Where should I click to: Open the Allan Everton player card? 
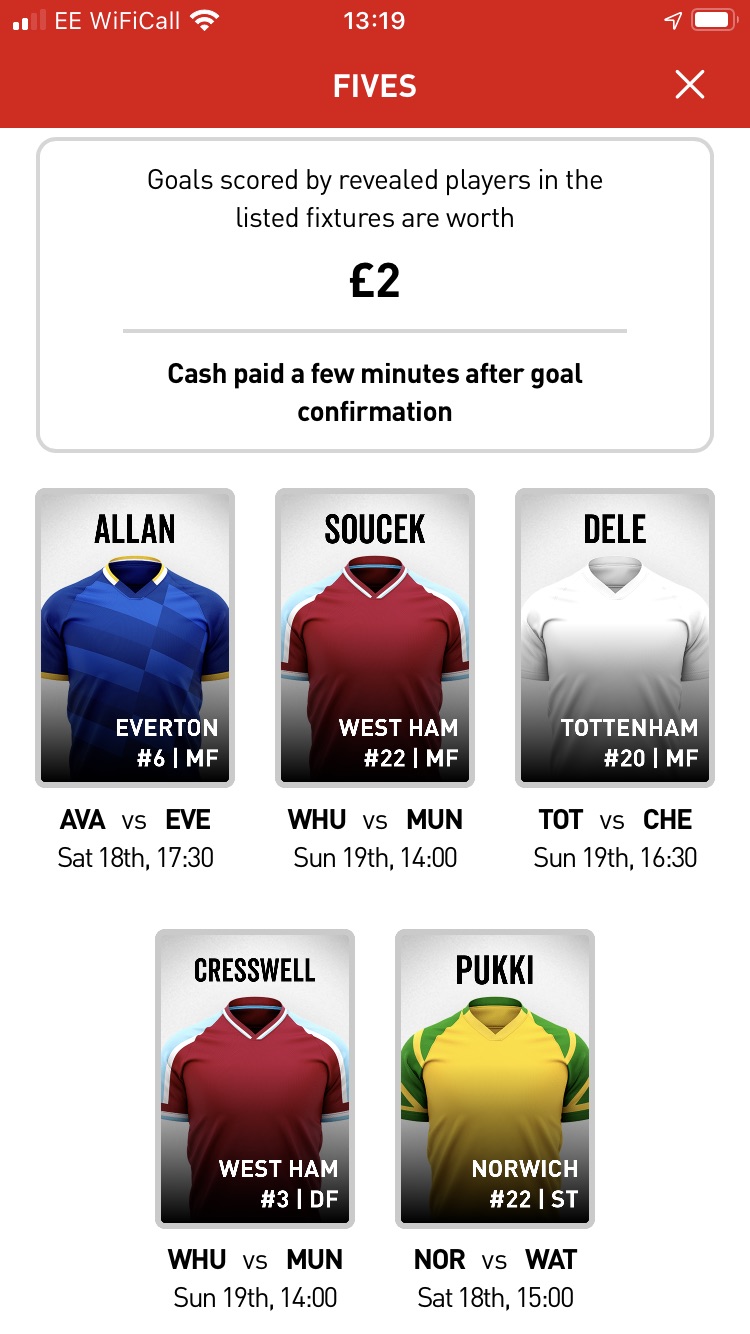(x=135, y=637)
